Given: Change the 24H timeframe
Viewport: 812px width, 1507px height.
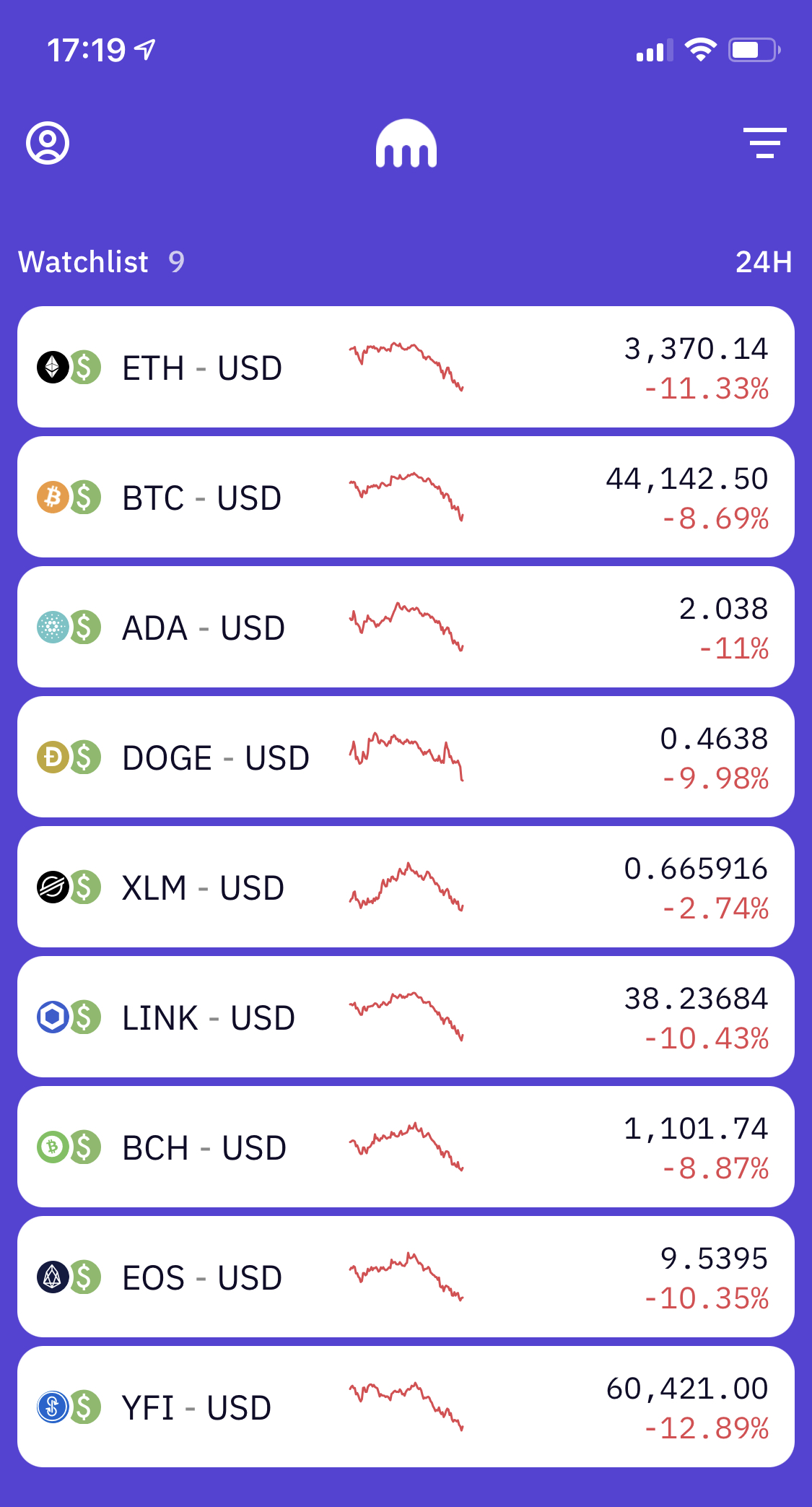Looking at the screenshot, I should click(x=763, y=262).
